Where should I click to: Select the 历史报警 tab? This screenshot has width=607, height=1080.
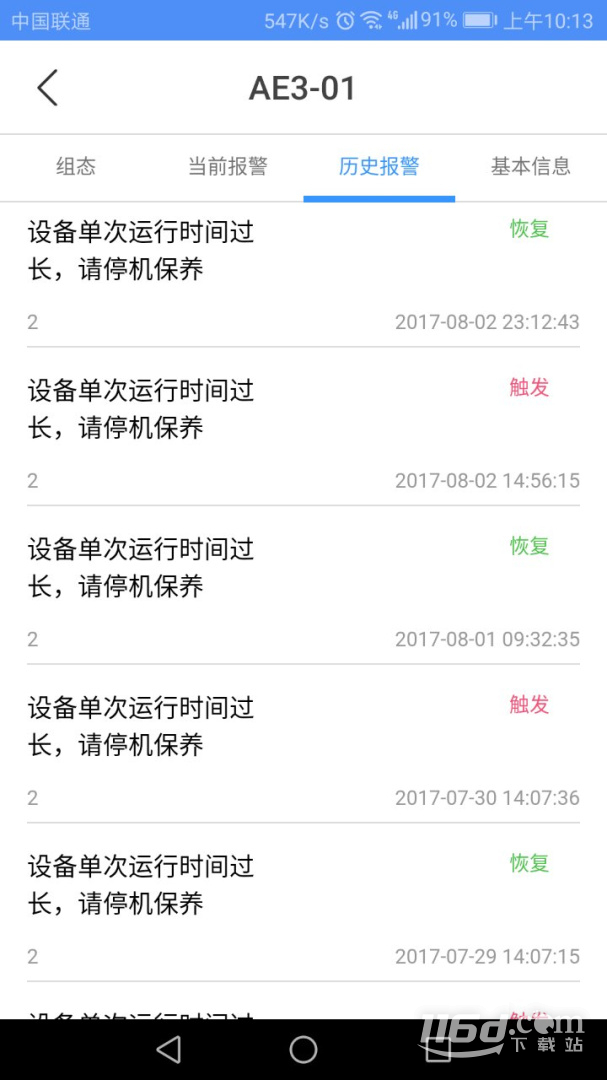tap(379, 167)
